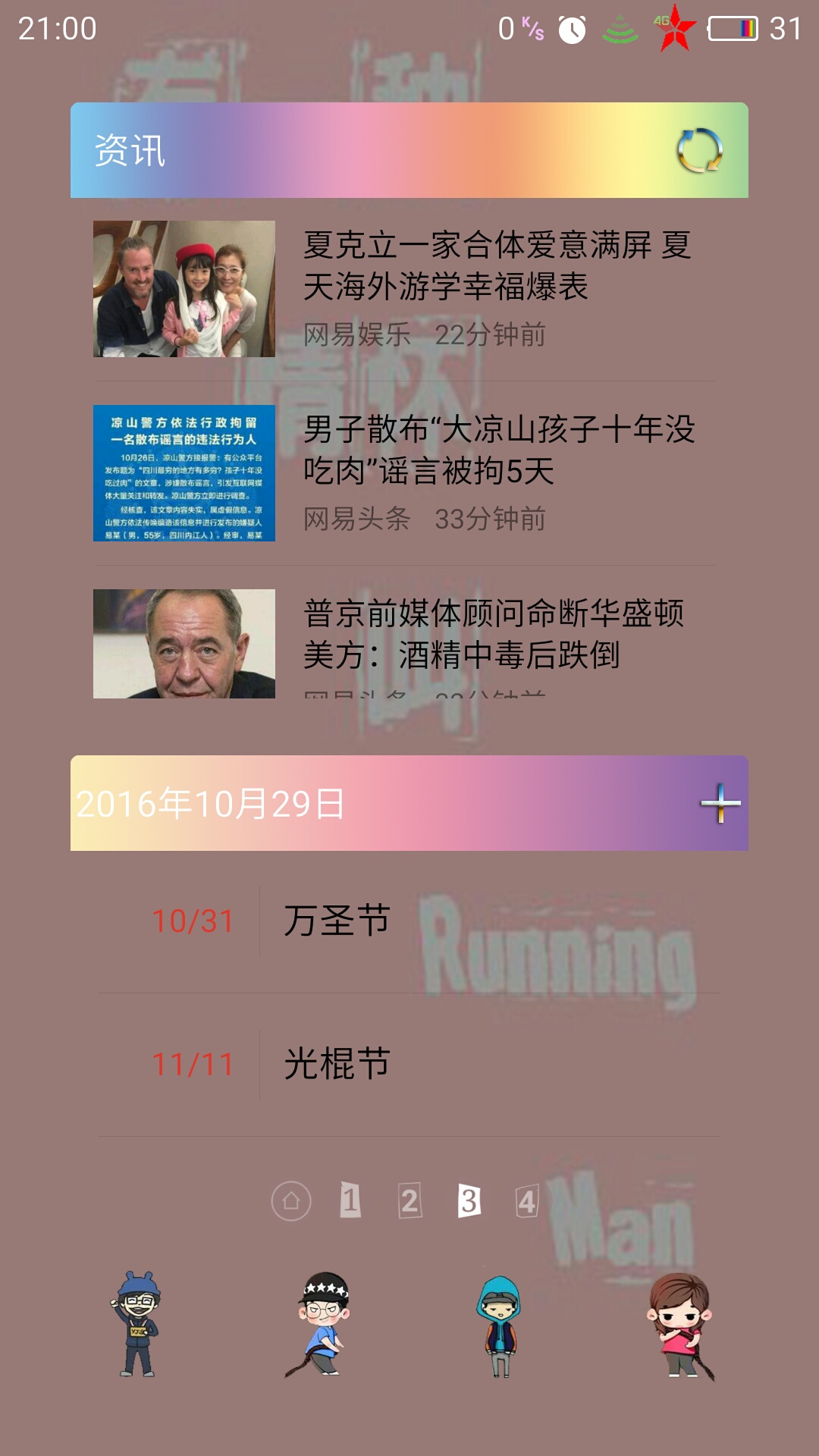Switch to home screen page 4
This screenshot has height=1456, width=819.
(x=527, y=1201)
